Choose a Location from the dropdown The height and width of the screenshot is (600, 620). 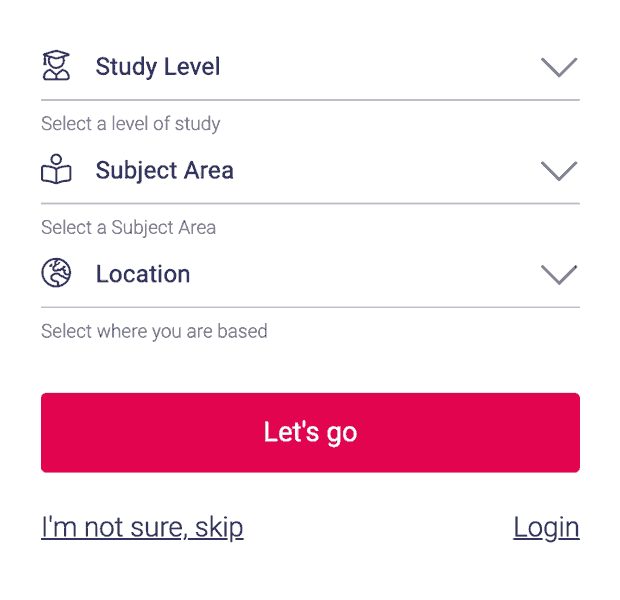click(310, 274)
